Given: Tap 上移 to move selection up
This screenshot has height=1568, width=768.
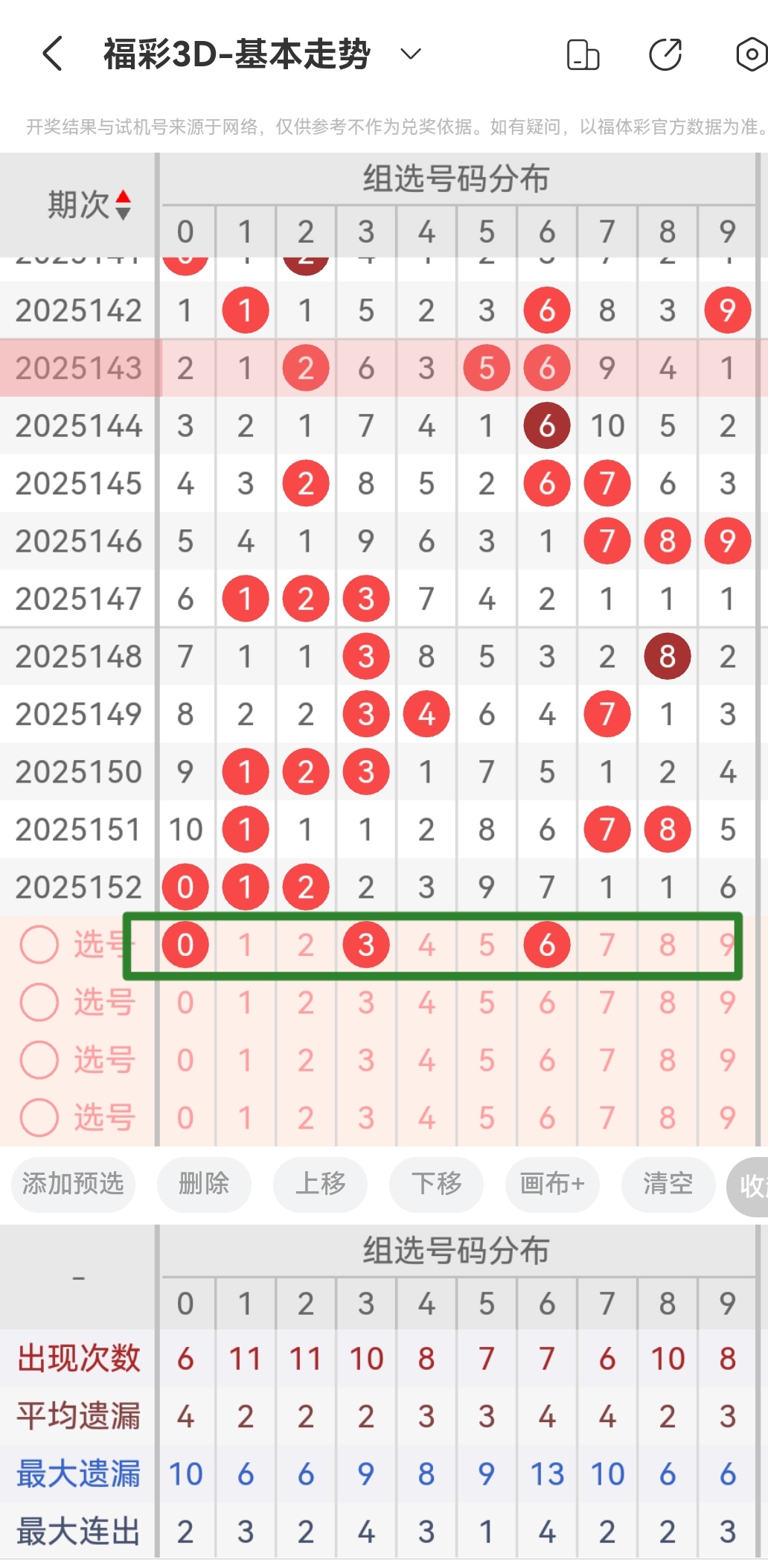Looking at the screenshot, I should [321, 1185].
